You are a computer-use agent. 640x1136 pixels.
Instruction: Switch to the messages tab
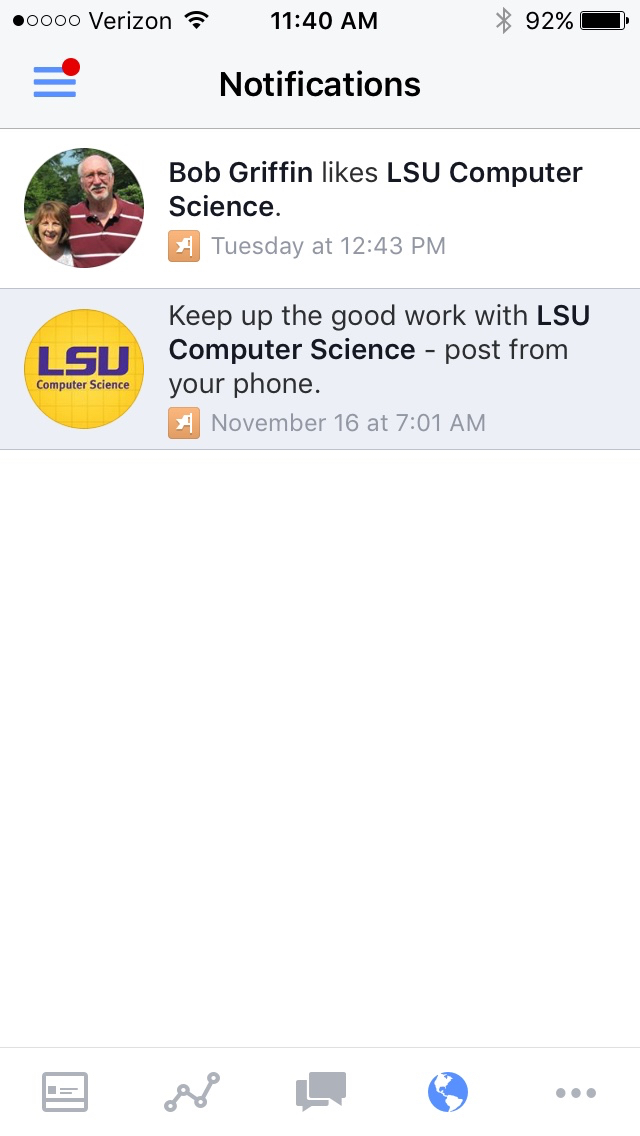pyautogui.click(x=320, y=1092)
